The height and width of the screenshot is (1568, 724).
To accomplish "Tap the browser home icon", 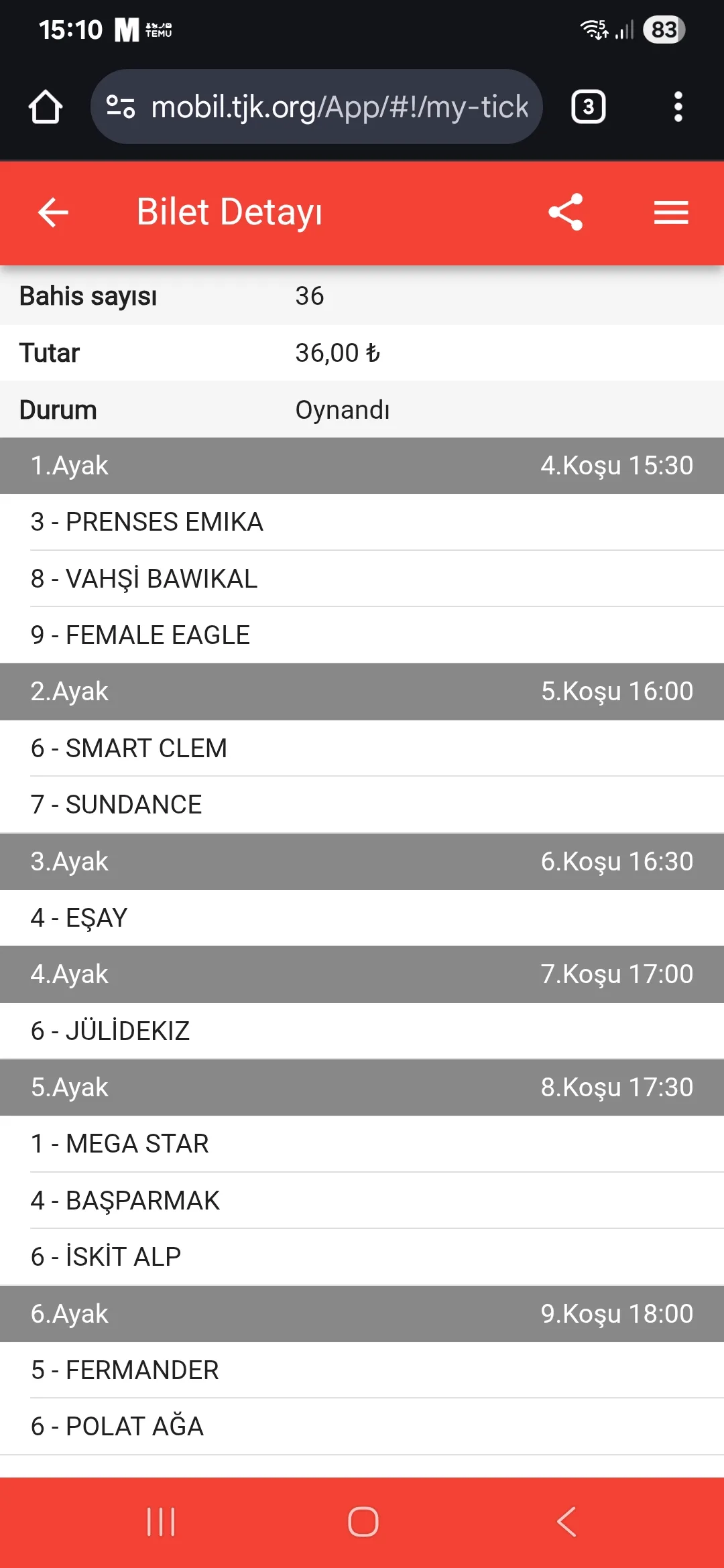I will click(x=46, y=107).
